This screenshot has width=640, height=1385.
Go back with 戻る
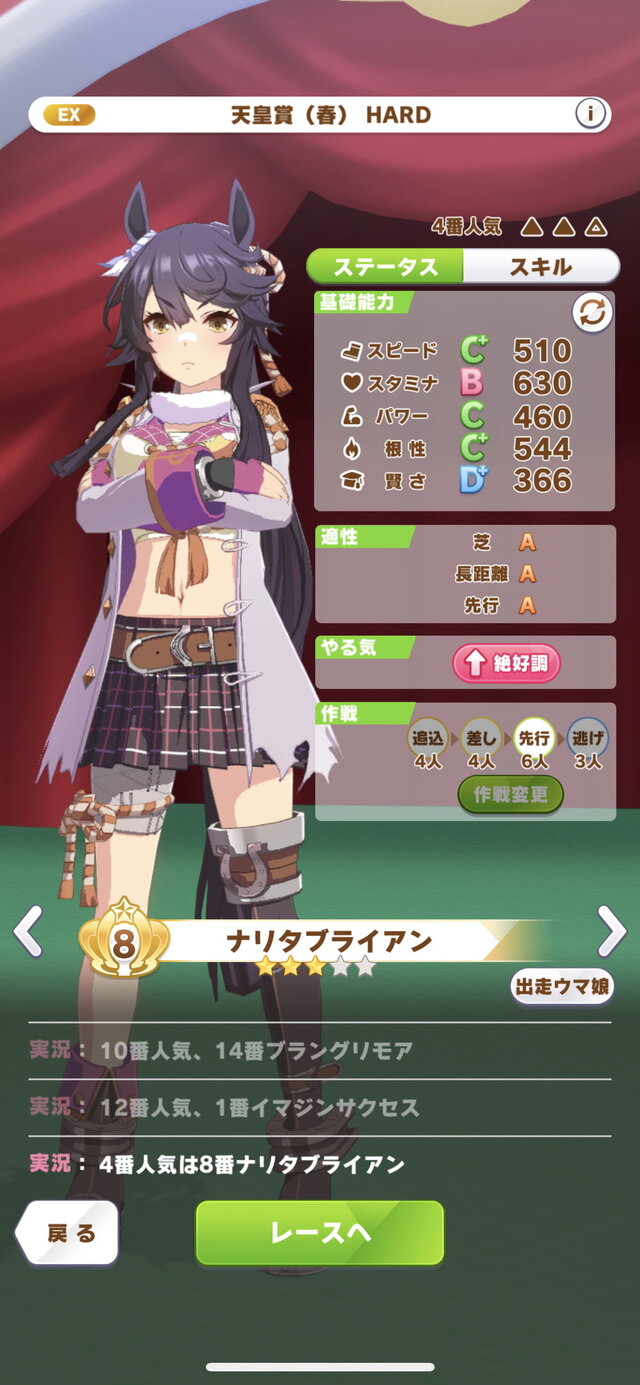pyautogui.click(x=67, y=1233)
